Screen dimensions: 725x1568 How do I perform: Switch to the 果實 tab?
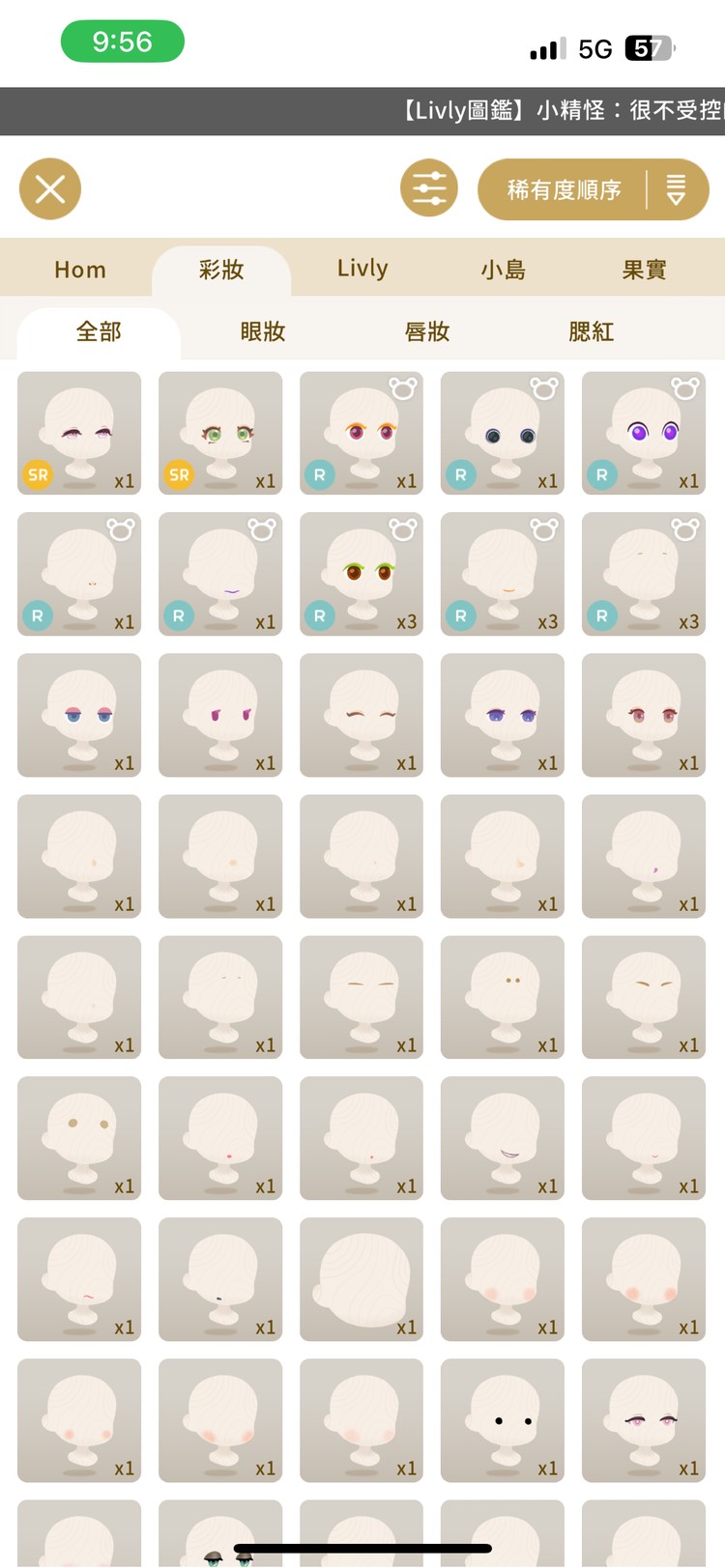644,270
